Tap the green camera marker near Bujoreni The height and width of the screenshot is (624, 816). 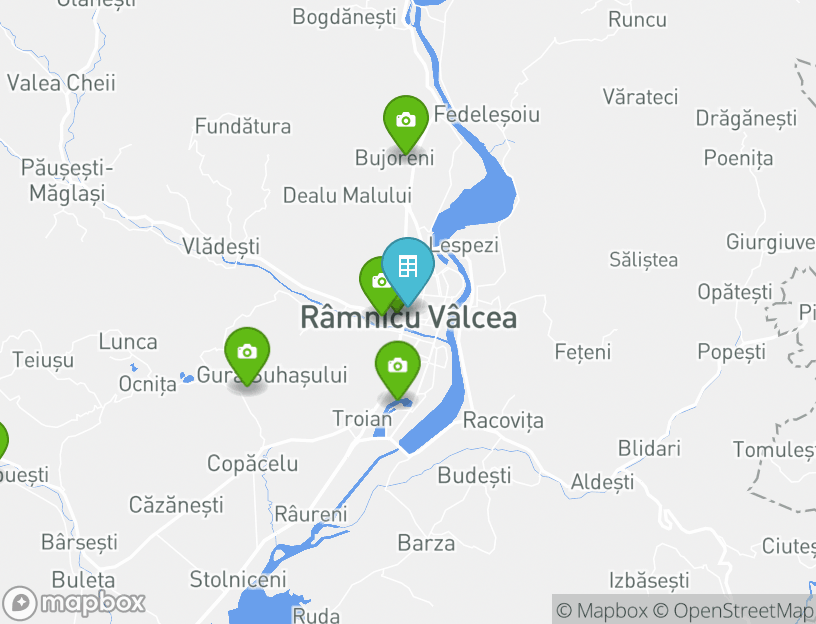click(x=405, y=120)
